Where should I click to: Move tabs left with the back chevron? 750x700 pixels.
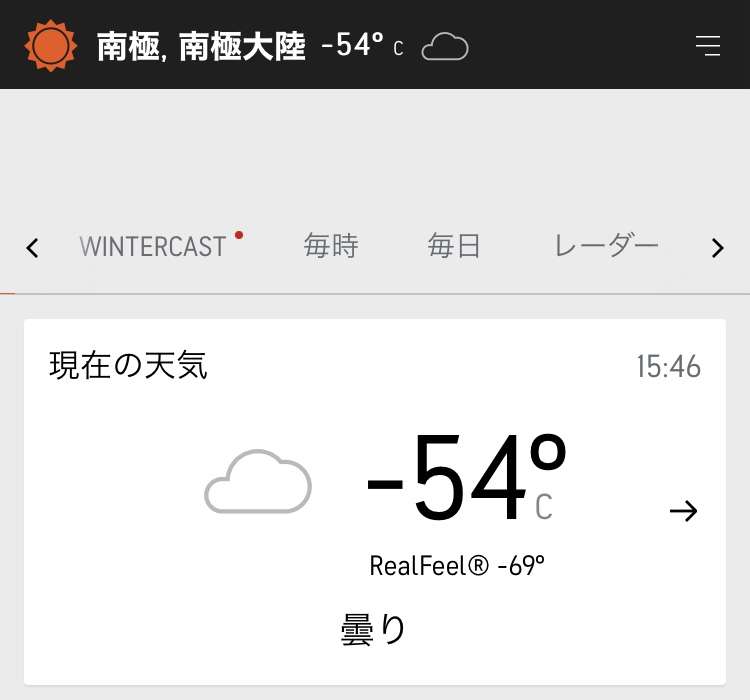32,248
